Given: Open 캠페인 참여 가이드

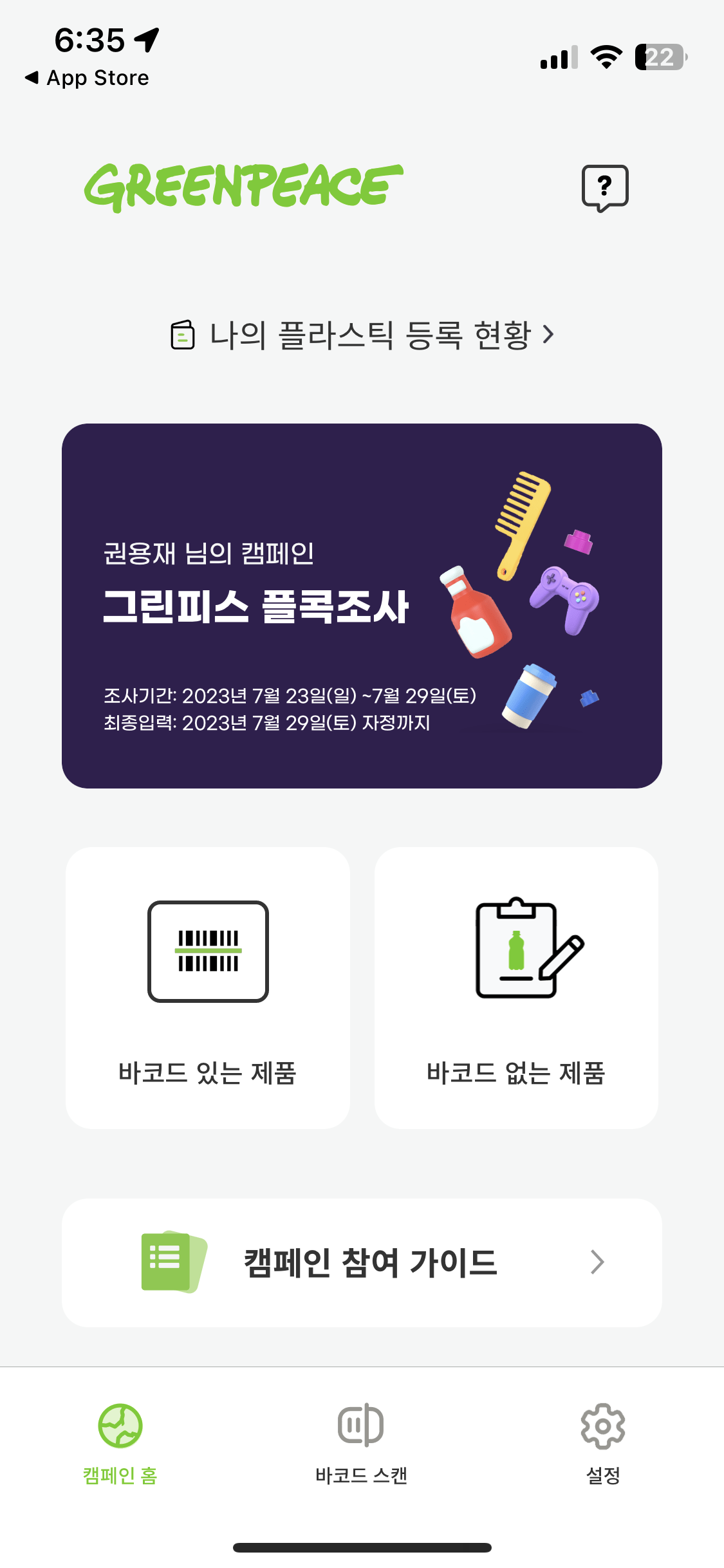Looking at the screenshot, I should (x=362, y=1262).
